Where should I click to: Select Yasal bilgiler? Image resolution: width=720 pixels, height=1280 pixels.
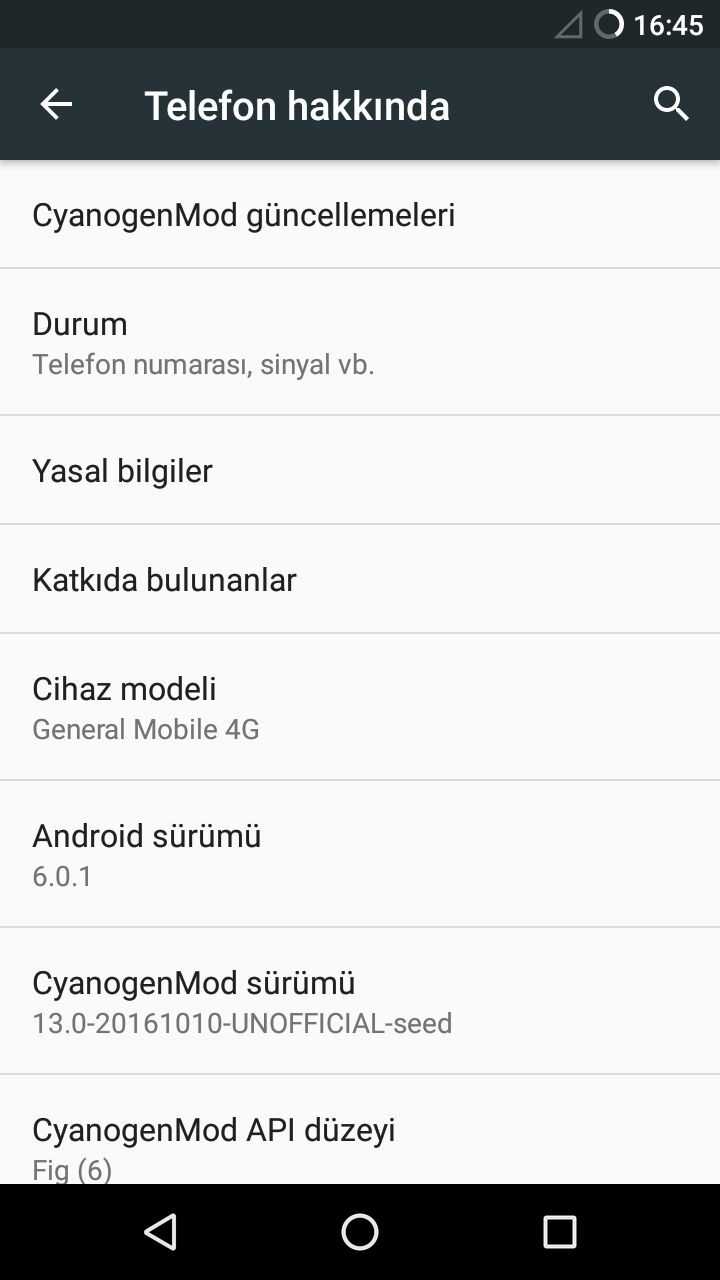360,470
